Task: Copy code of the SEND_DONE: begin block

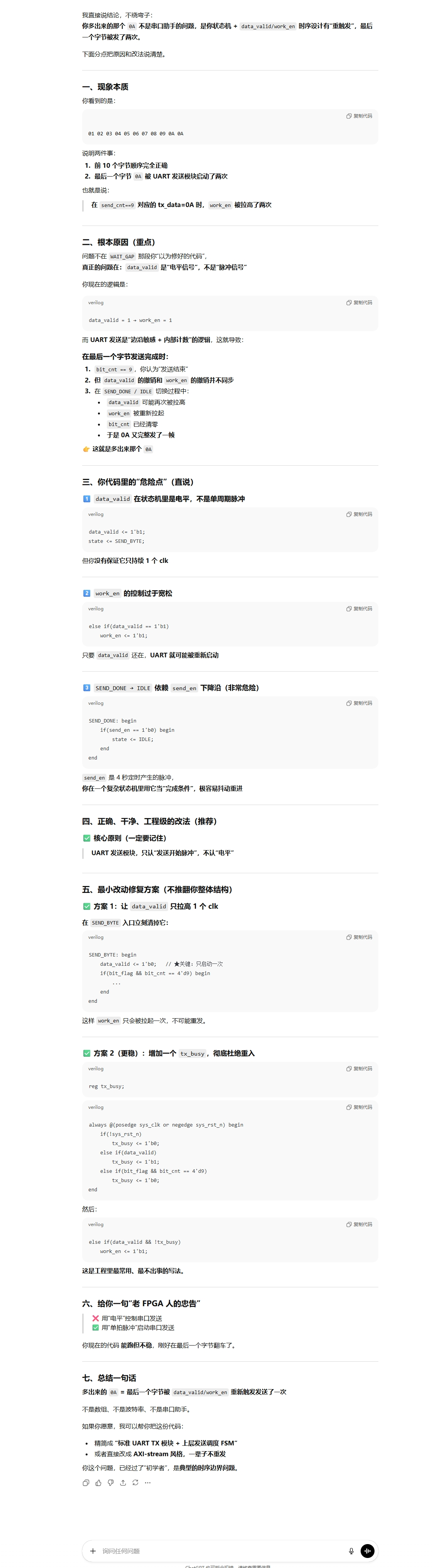Action: [359, 703]
